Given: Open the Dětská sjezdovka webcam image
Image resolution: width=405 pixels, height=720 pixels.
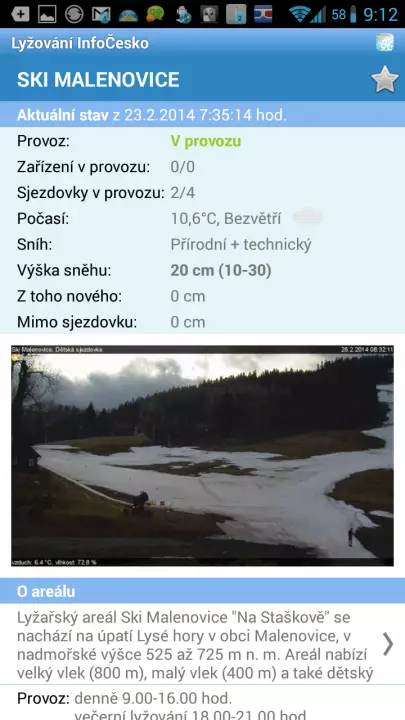Looking at the screenshot, I should [202, 456].
